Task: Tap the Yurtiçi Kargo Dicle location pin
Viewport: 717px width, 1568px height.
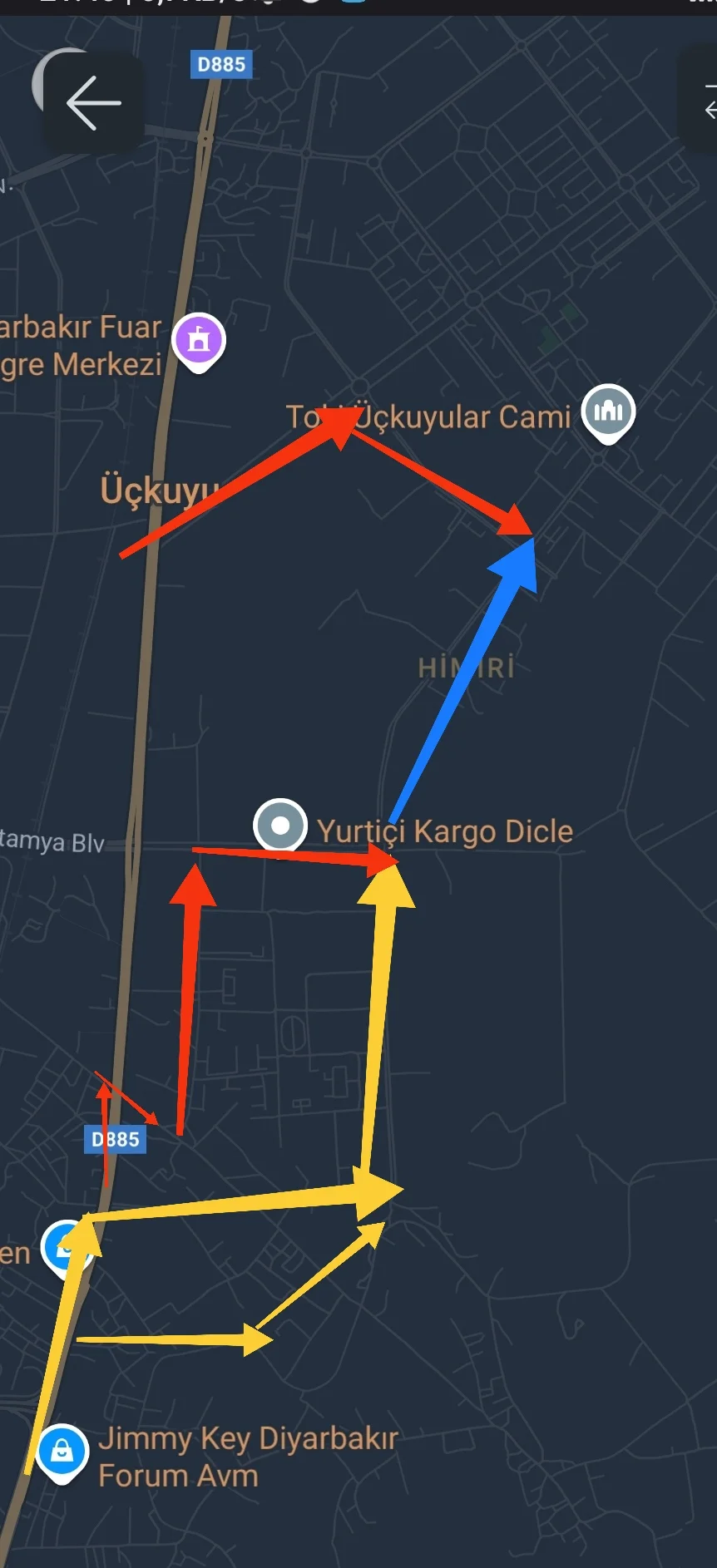Action: (280, 825)
